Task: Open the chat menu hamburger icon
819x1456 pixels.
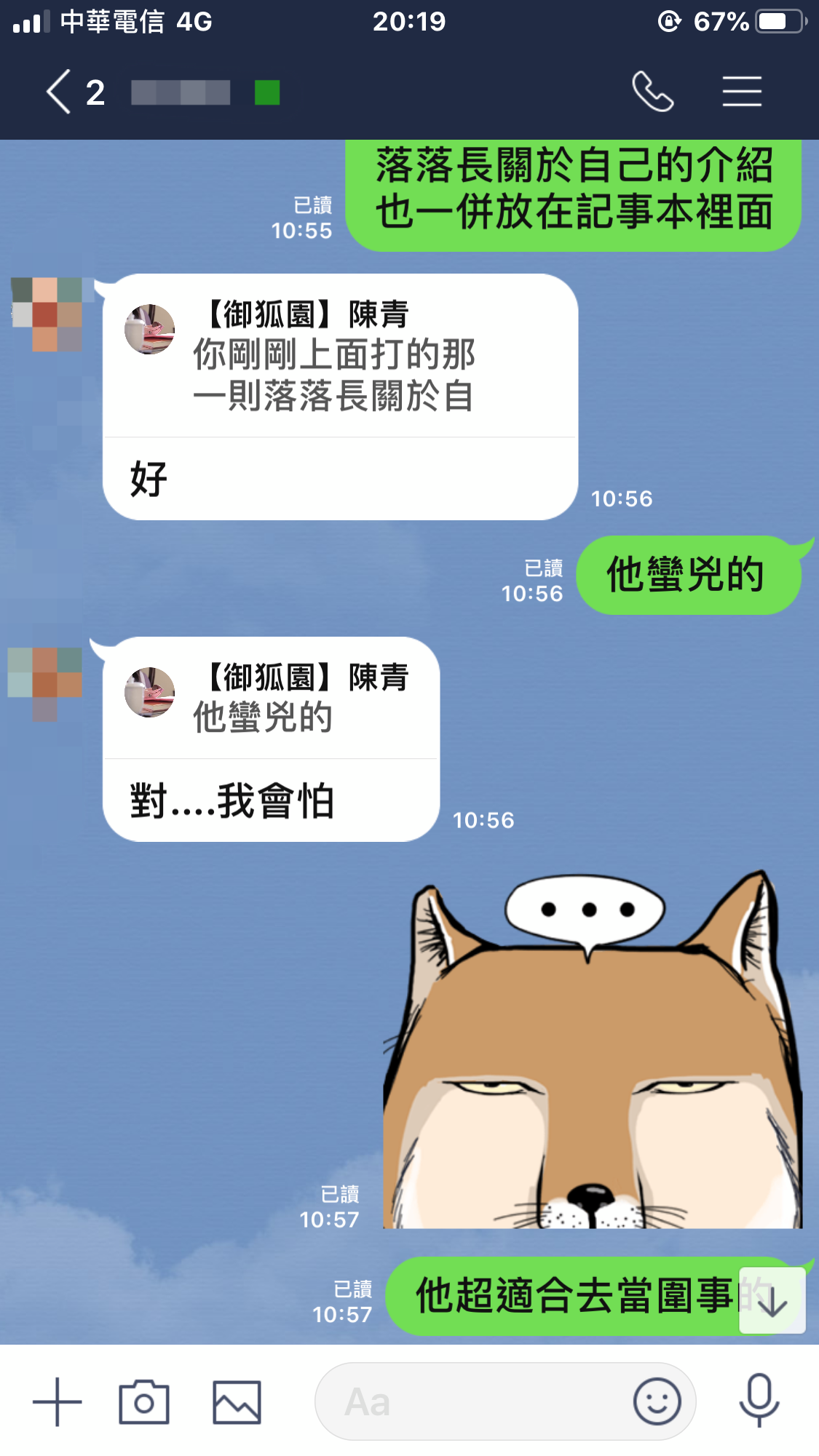Action: click(x=742, y=92)
